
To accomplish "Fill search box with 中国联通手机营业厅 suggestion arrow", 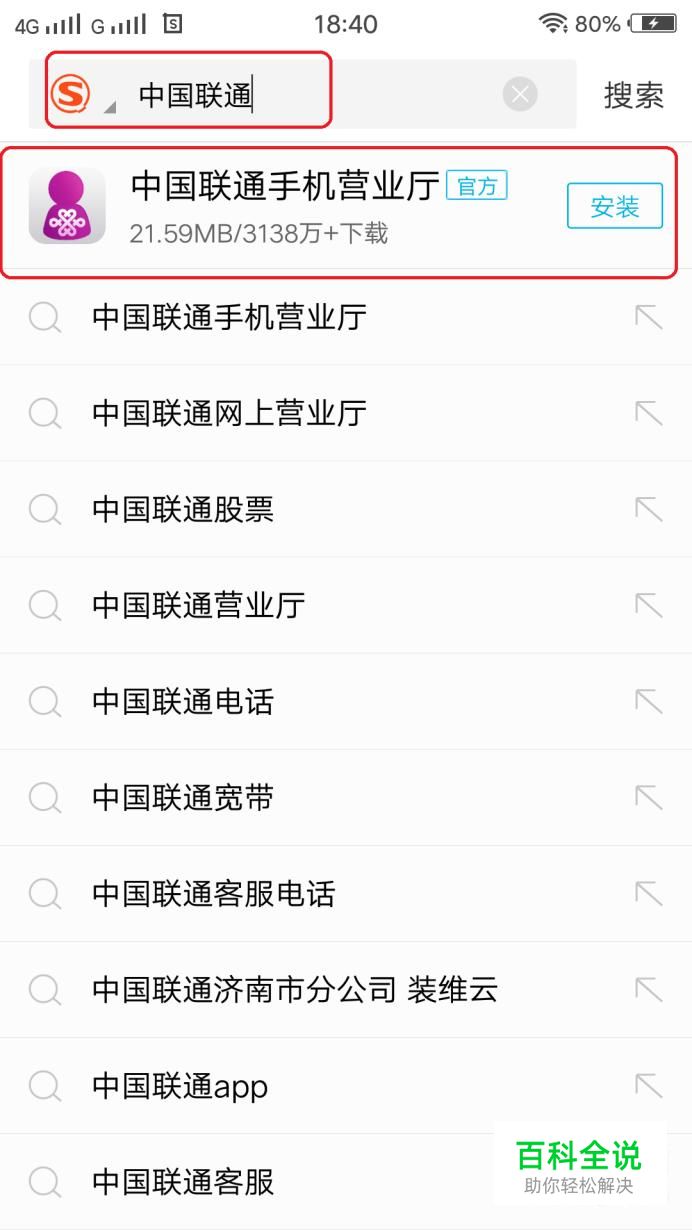I will [x=649, y=317].
